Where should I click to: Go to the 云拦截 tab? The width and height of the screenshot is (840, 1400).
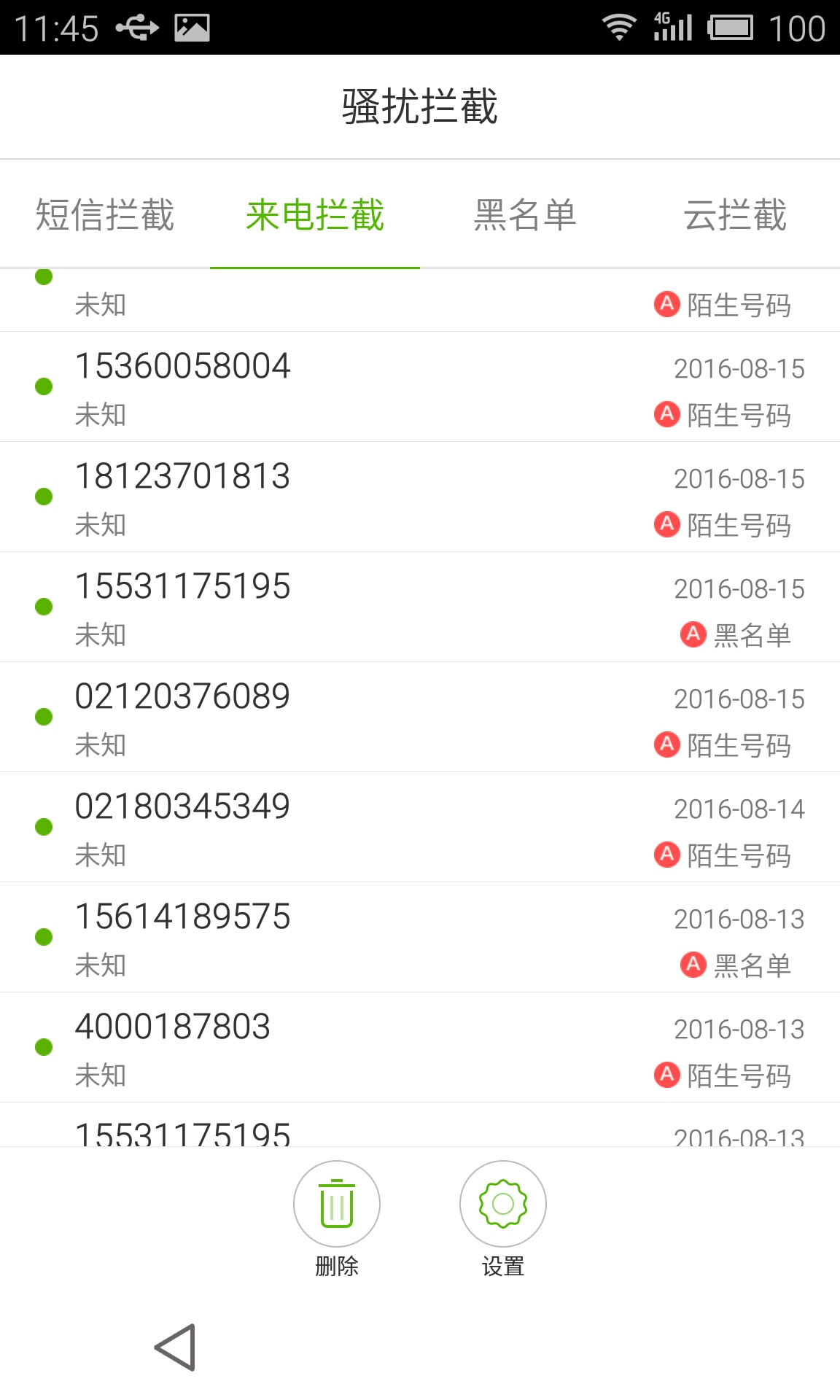tap(735, 215)
